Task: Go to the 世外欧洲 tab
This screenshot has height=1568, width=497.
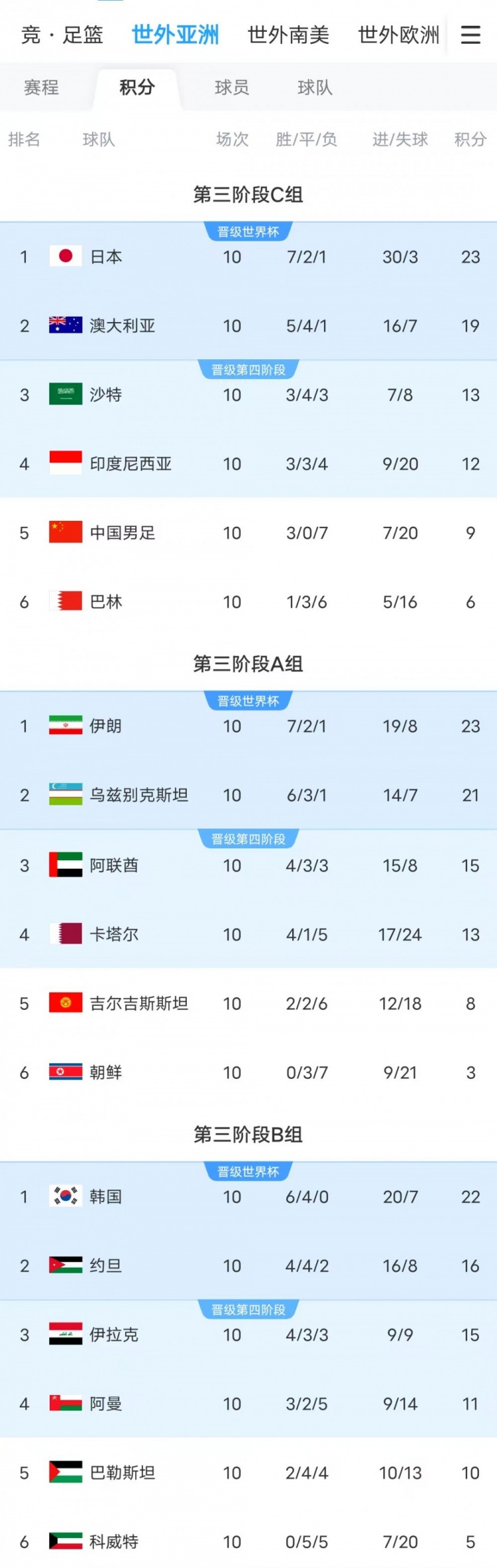Action: point(398,34)
